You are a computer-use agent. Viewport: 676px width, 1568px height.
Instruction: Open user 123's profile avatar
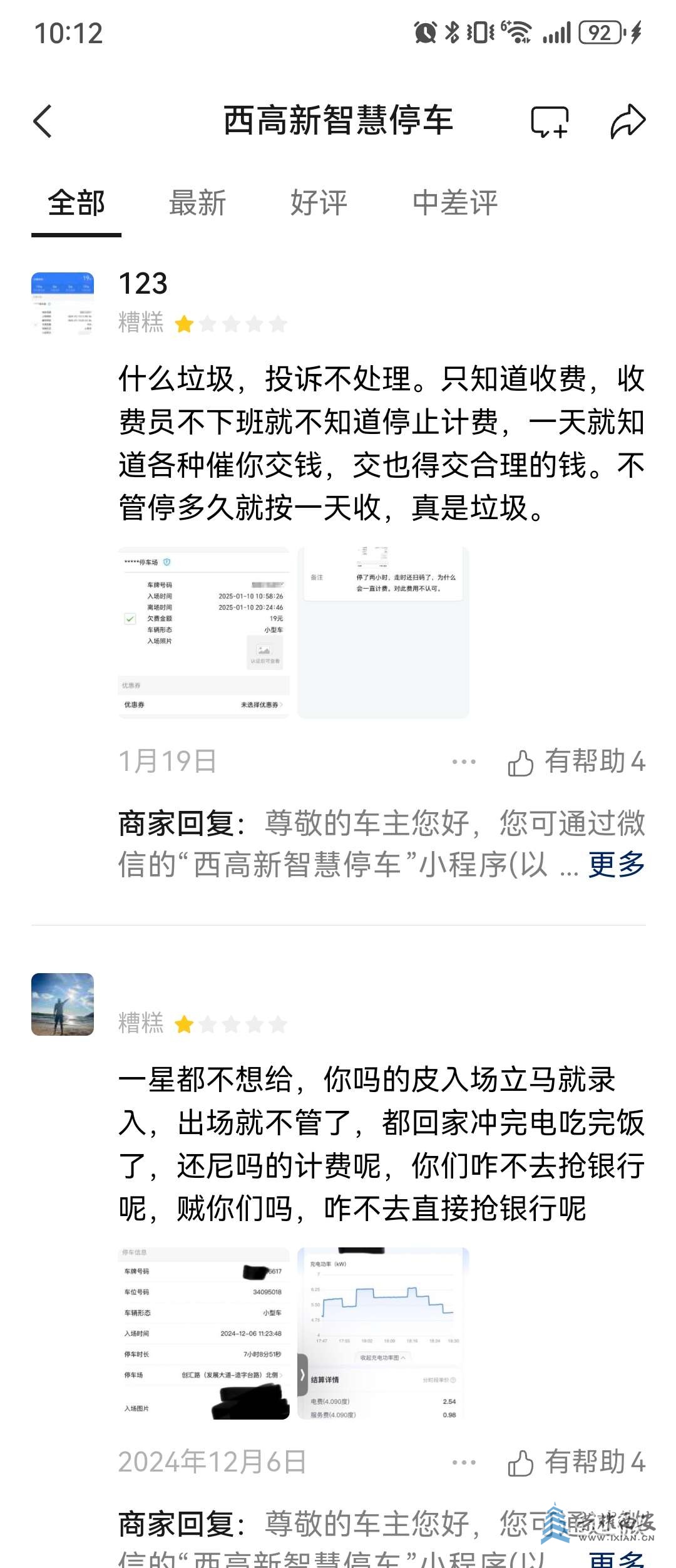63,304
